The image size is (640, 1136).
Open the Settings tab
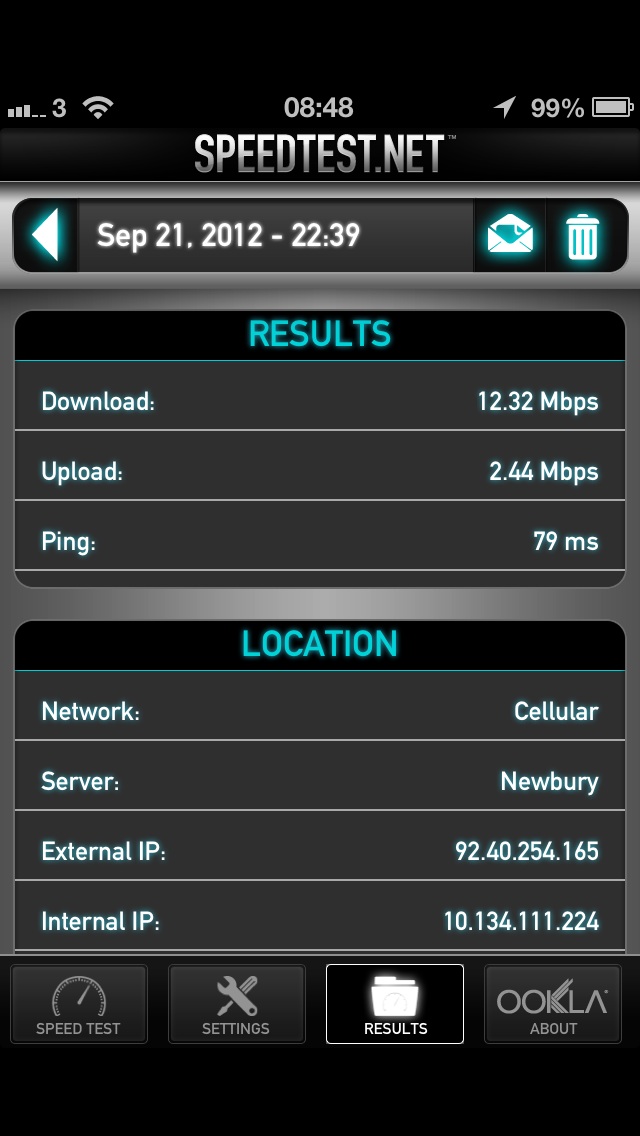coord(236,1004)
